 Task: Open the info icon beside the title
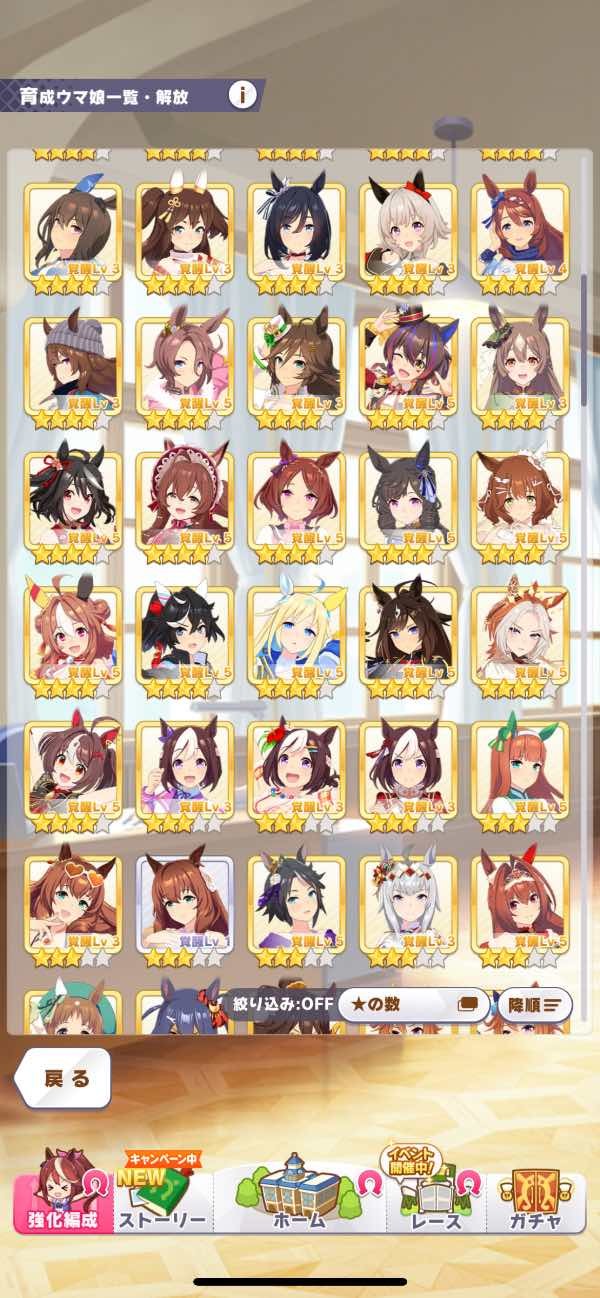click(242, 95)
